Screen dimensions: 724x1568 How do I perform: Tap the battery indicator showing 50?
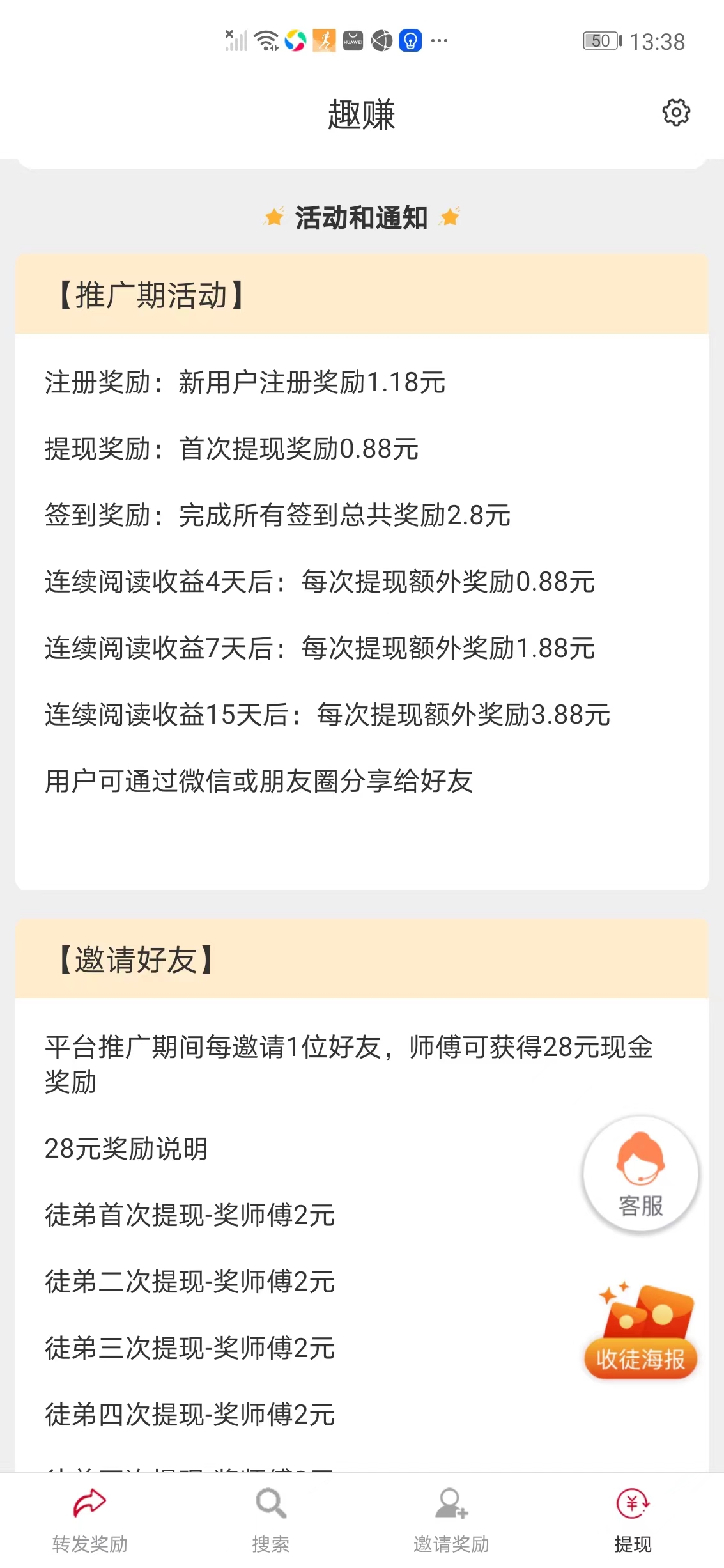(599, 40)
